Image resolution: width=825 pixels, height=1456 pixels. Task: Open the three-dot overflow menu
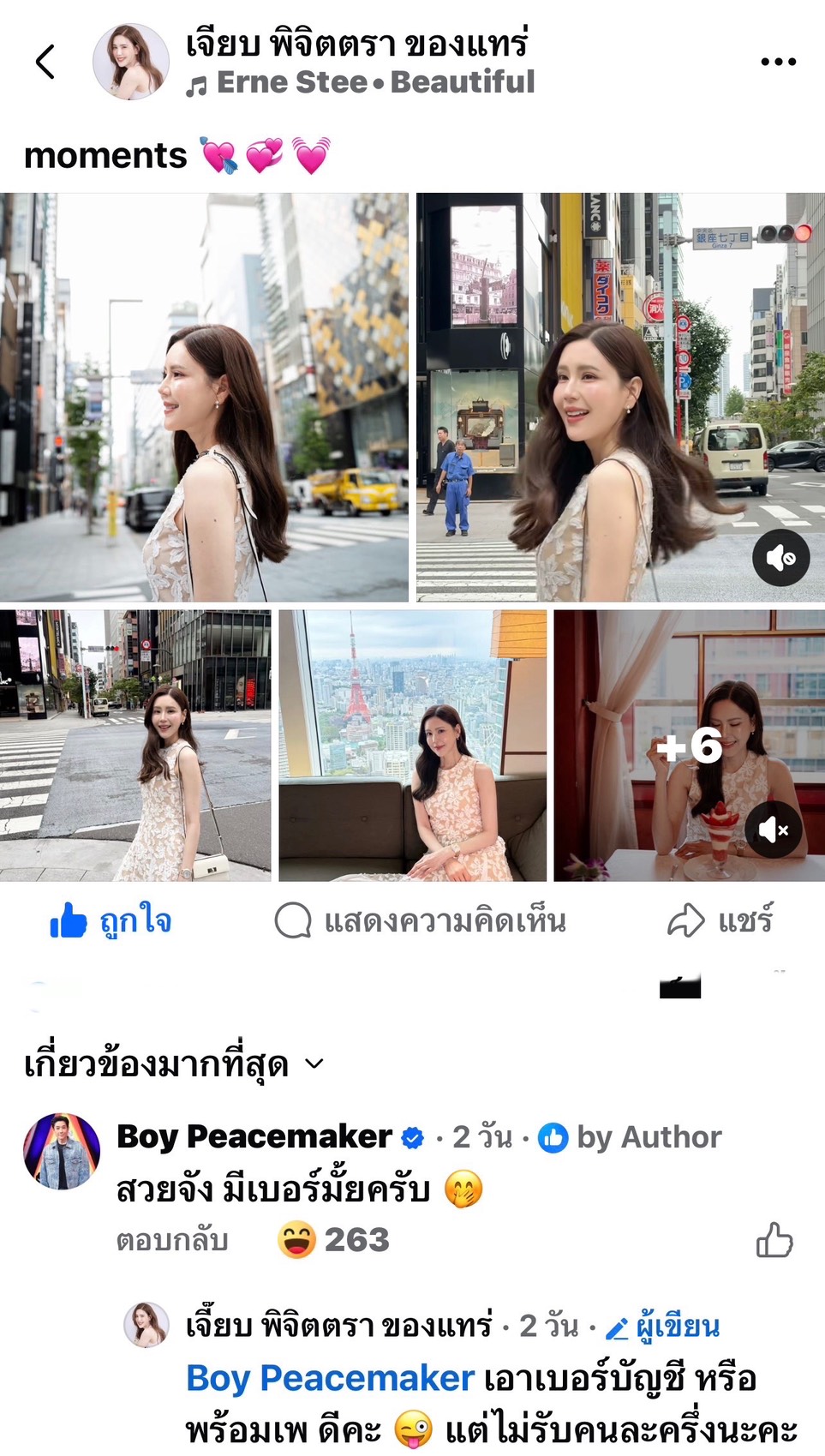(778, 62)
